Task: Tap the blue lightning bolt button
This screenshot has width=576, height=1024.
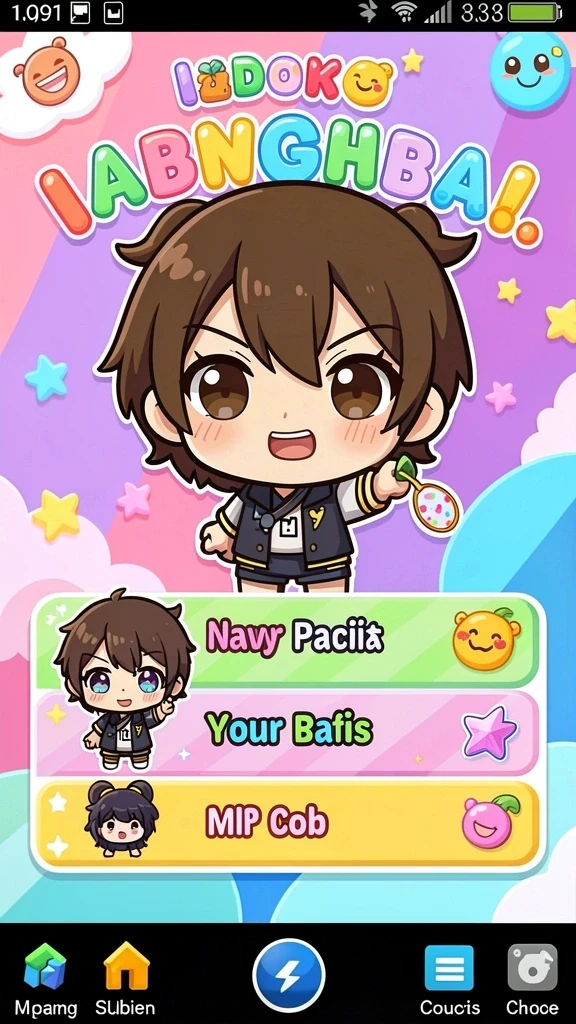Action: (x=289, y=975)
